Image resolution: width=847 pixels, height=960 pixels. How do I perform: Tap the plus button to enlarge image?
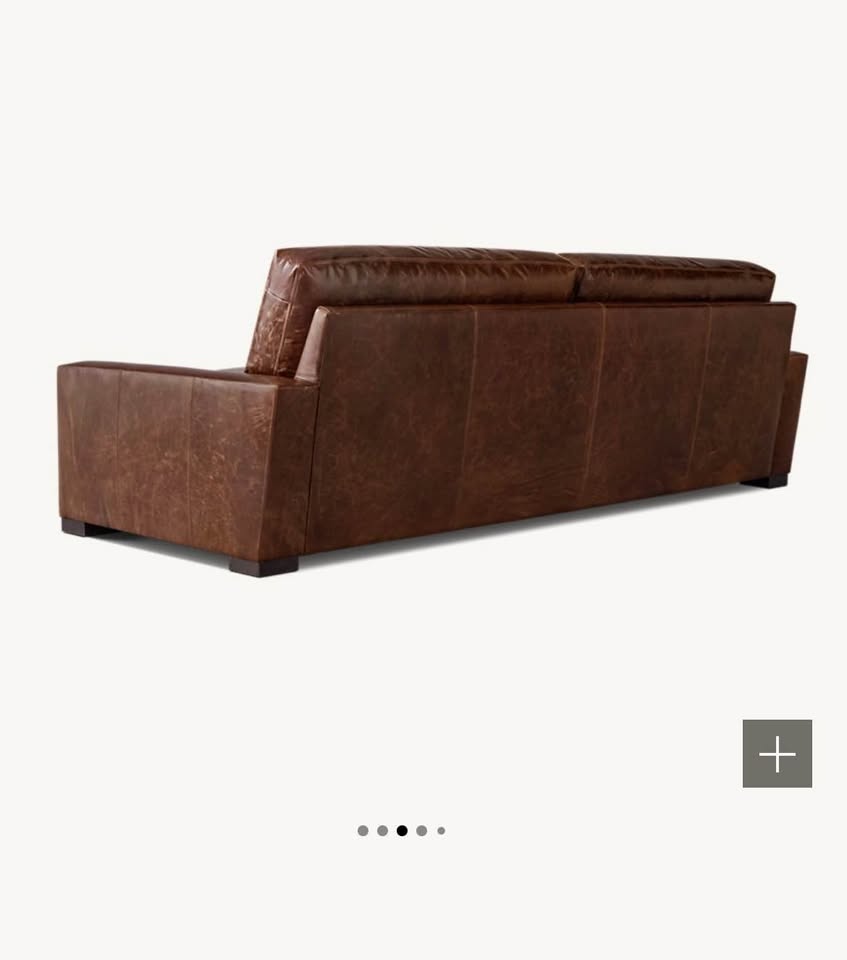(777, 753)
